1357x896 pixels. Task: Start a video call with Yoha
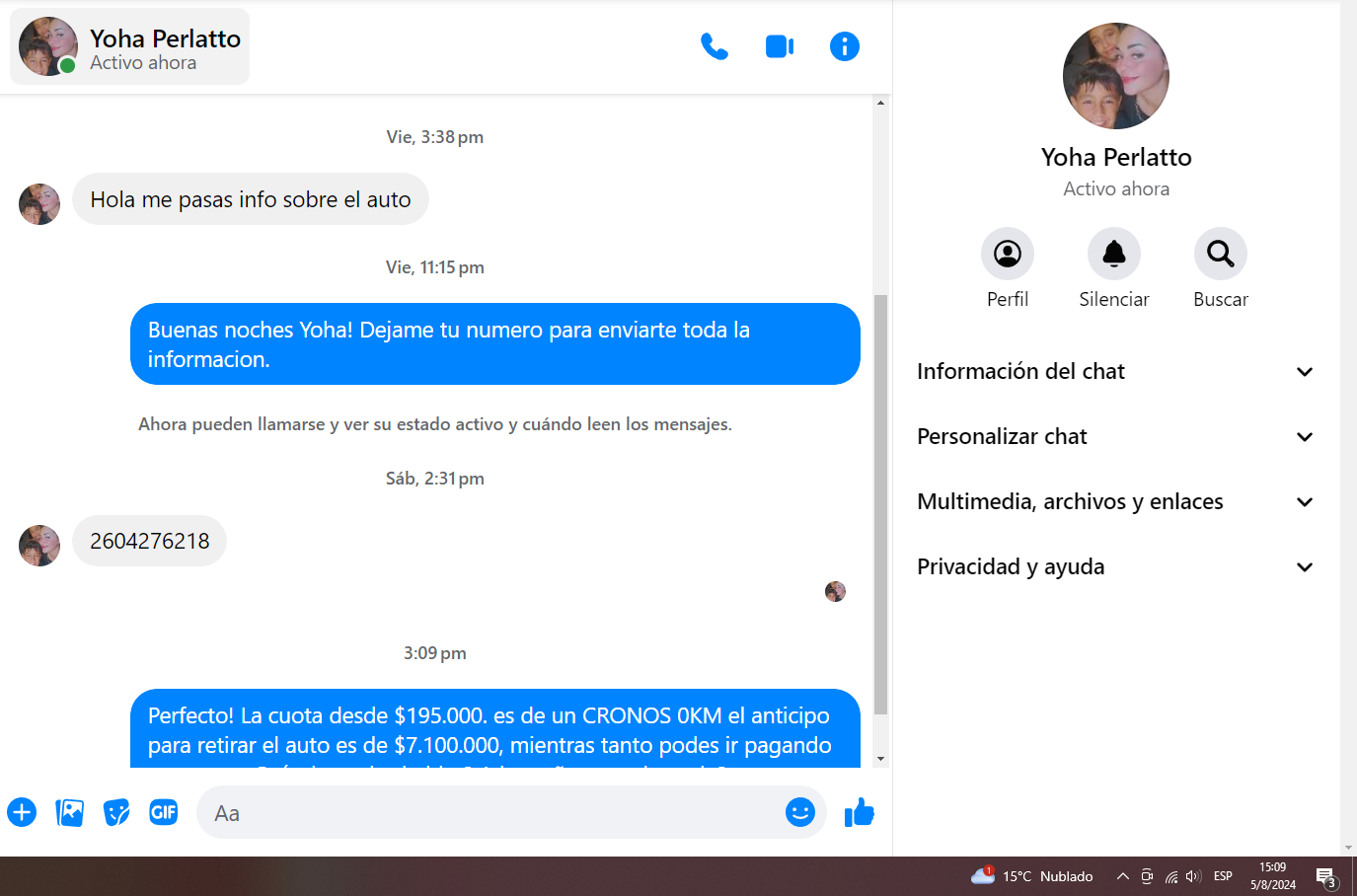pos(780,46)
